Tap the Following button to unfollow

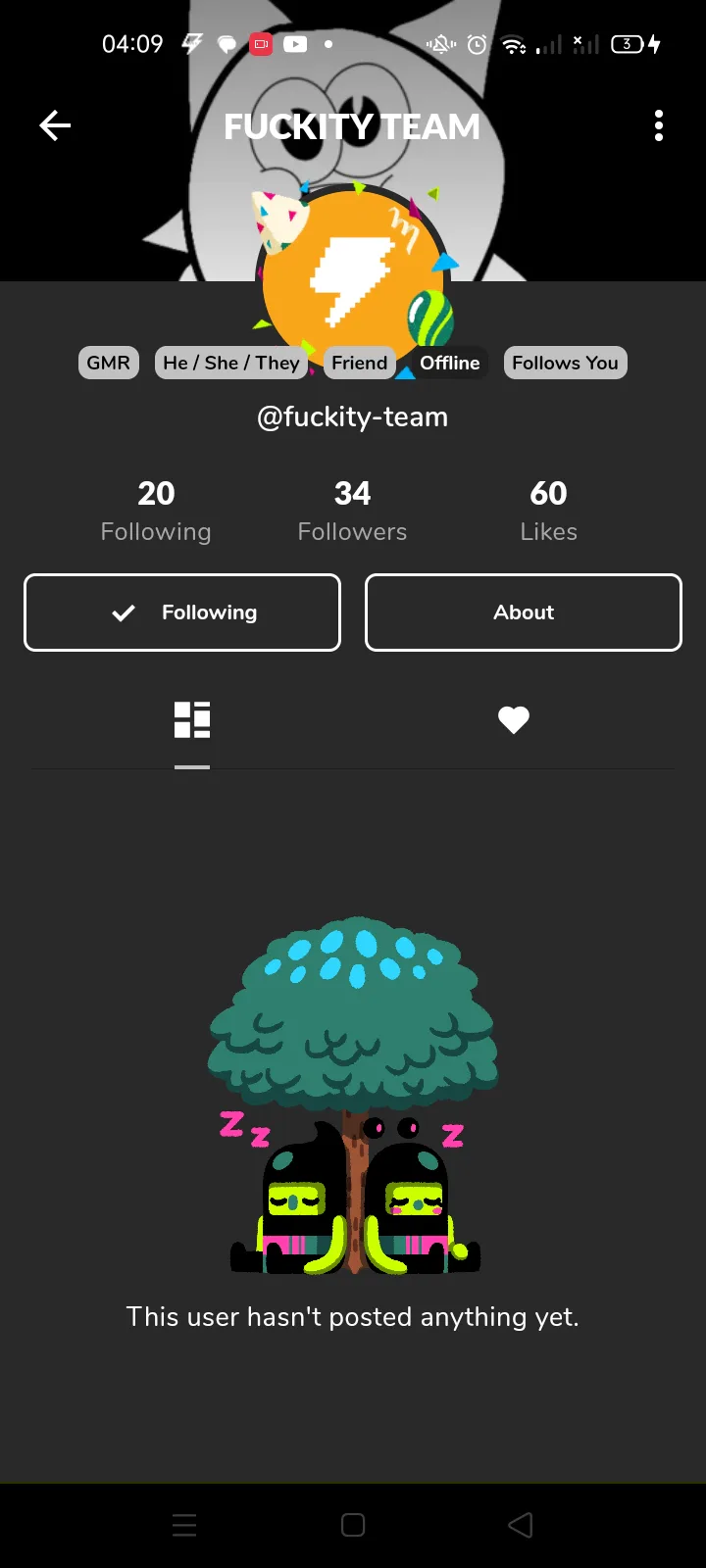(182, 612)
